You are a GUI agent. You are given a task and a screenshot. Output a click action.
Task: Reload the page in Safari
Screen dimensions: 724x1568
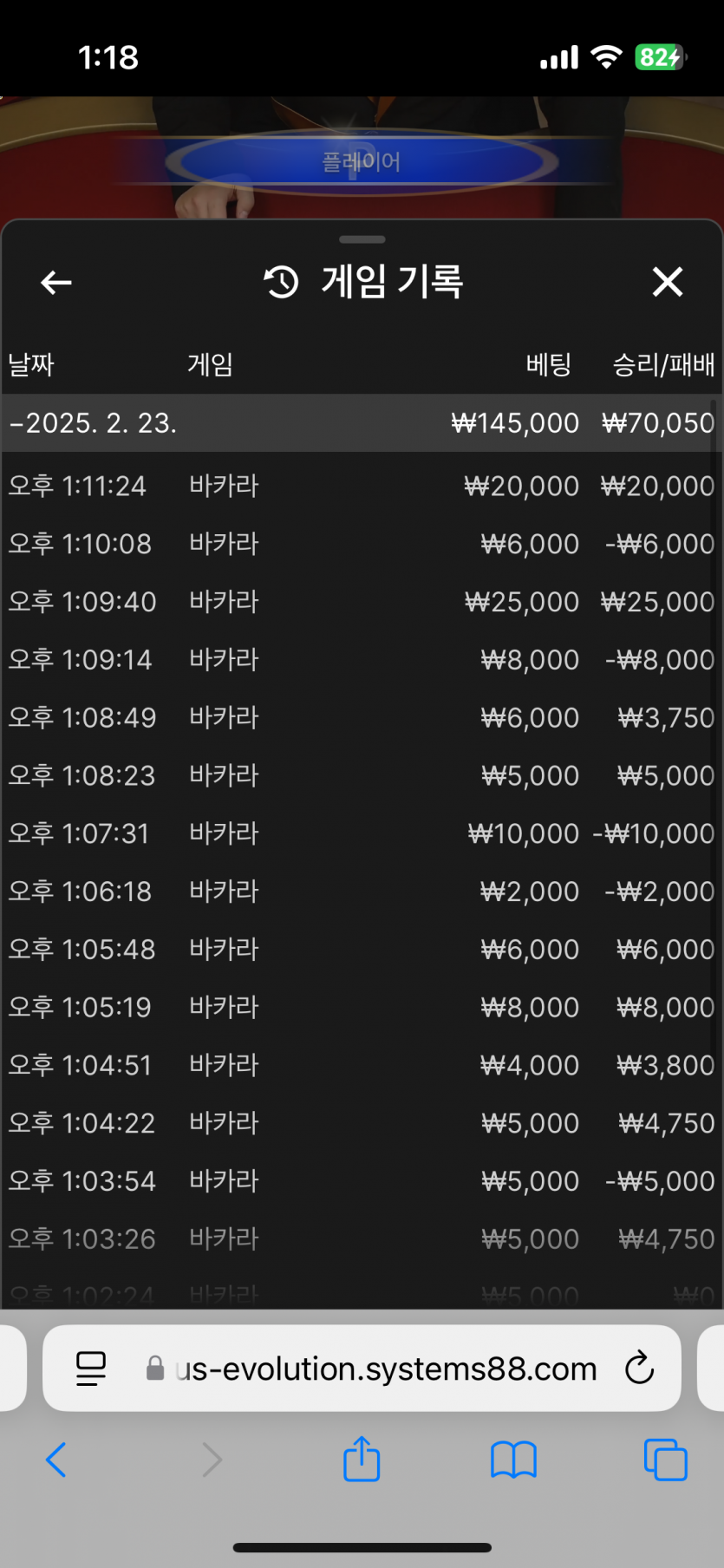pyautogui.click(x=639, y=1368)
